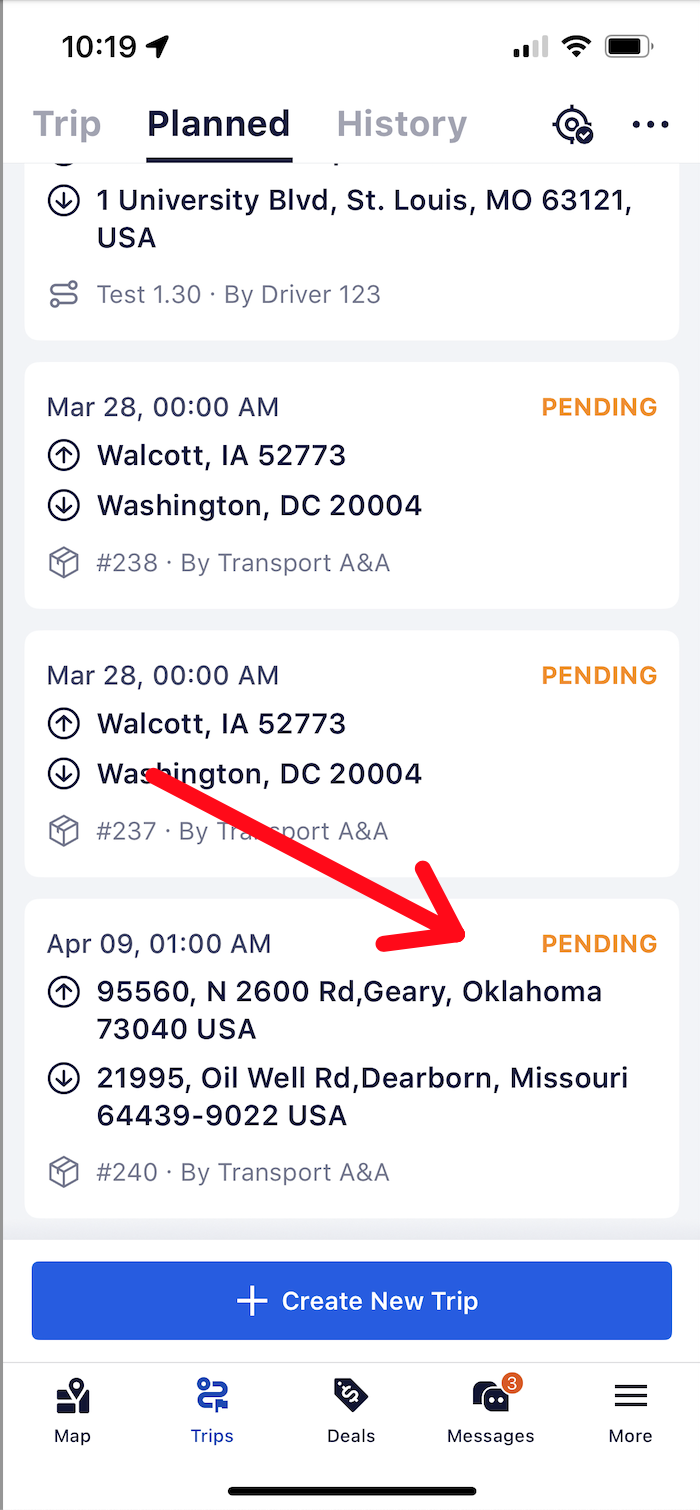Open pending trip #237
700x1510 pixels.
(350, 753)
